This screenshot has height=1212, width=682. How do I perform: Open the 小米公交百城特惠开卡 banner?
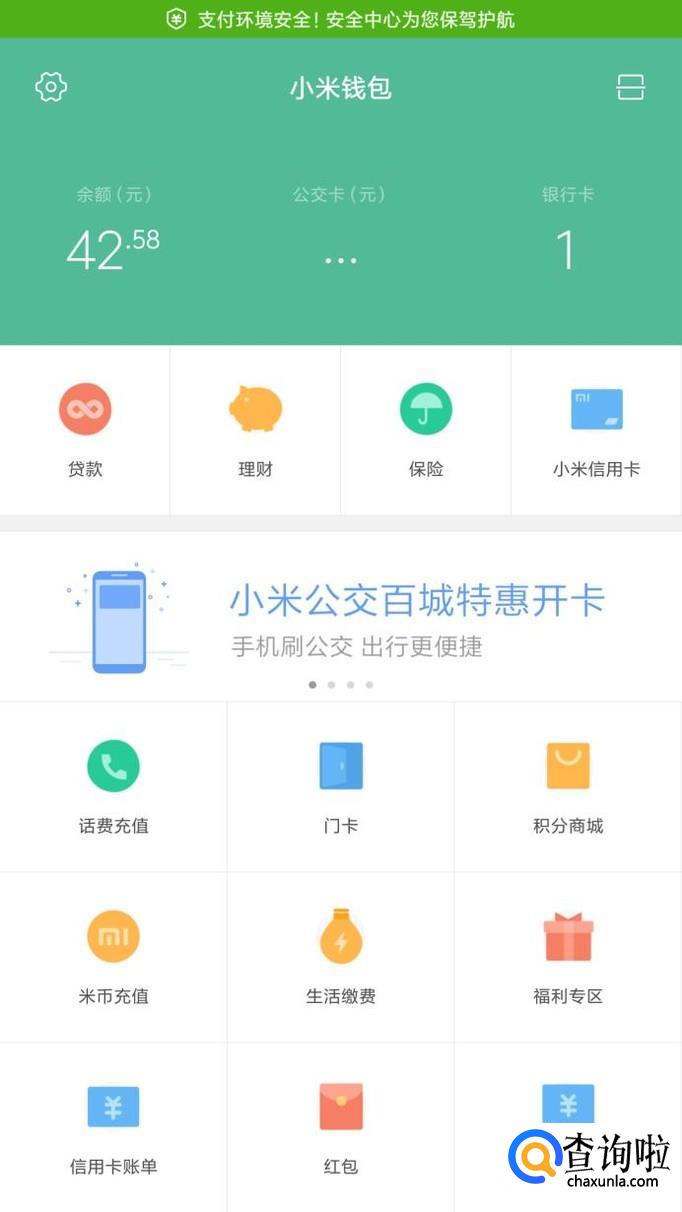pyautogui.click(x=340, y=615)
